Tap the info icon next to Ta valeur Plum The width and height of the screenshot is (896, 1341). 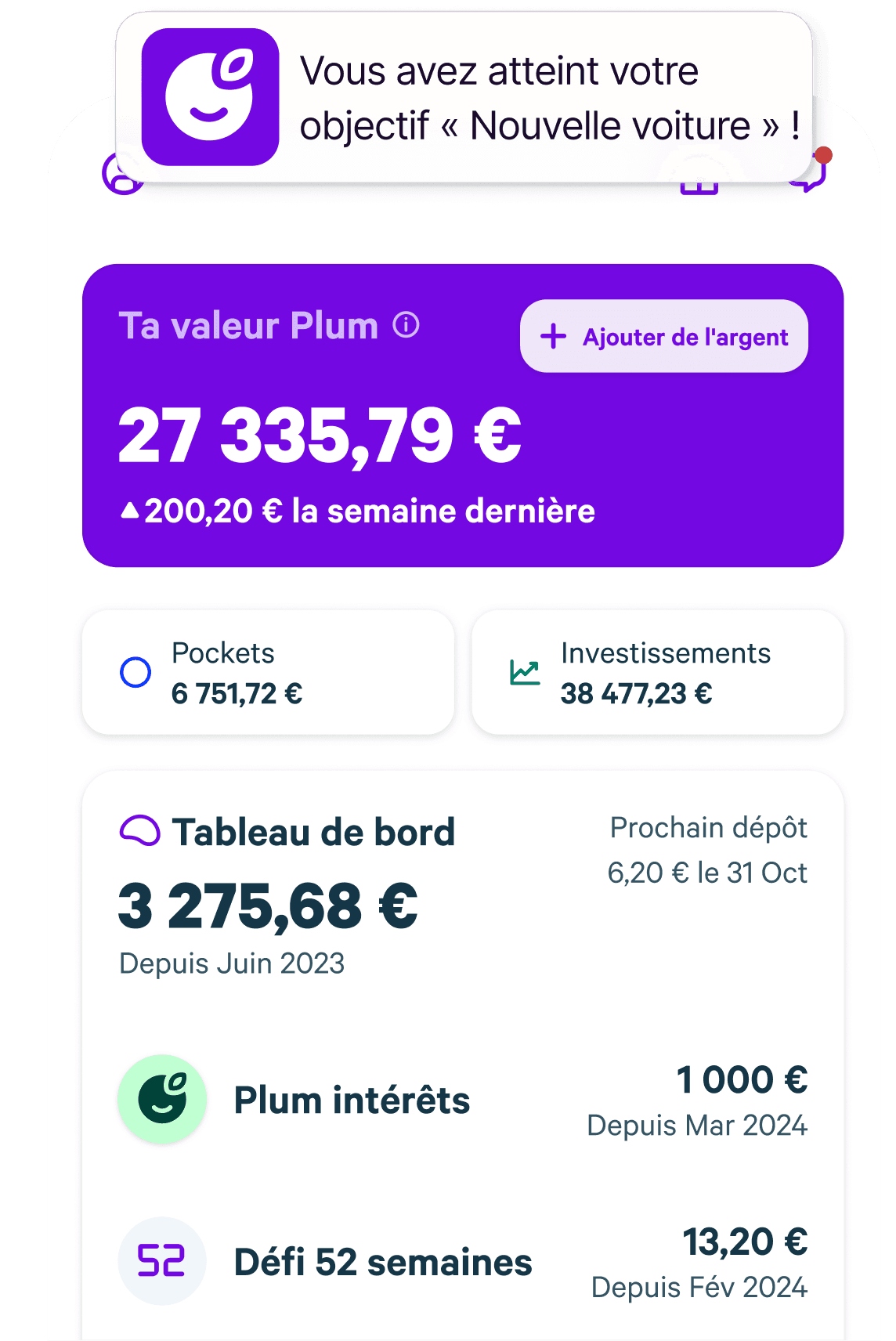406,325
